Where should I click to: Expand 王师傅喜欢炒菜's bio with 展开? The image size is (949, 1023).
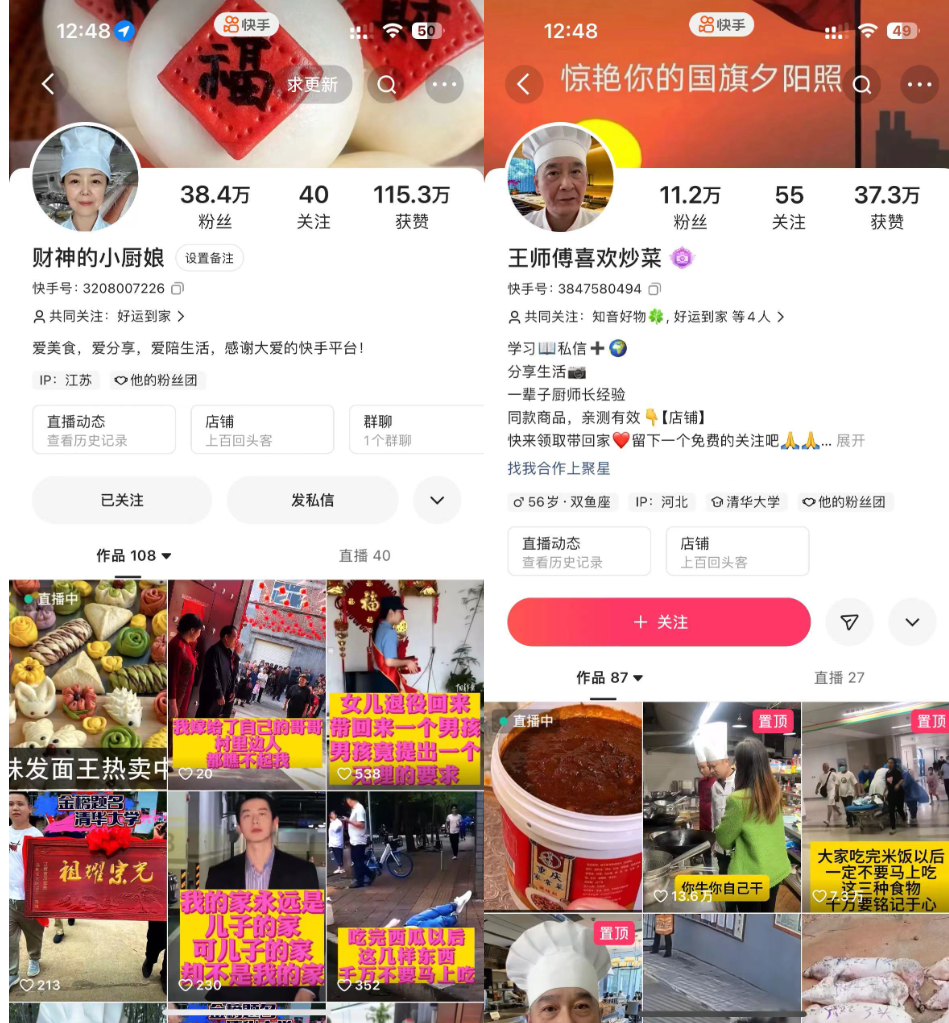pos(850,440)
